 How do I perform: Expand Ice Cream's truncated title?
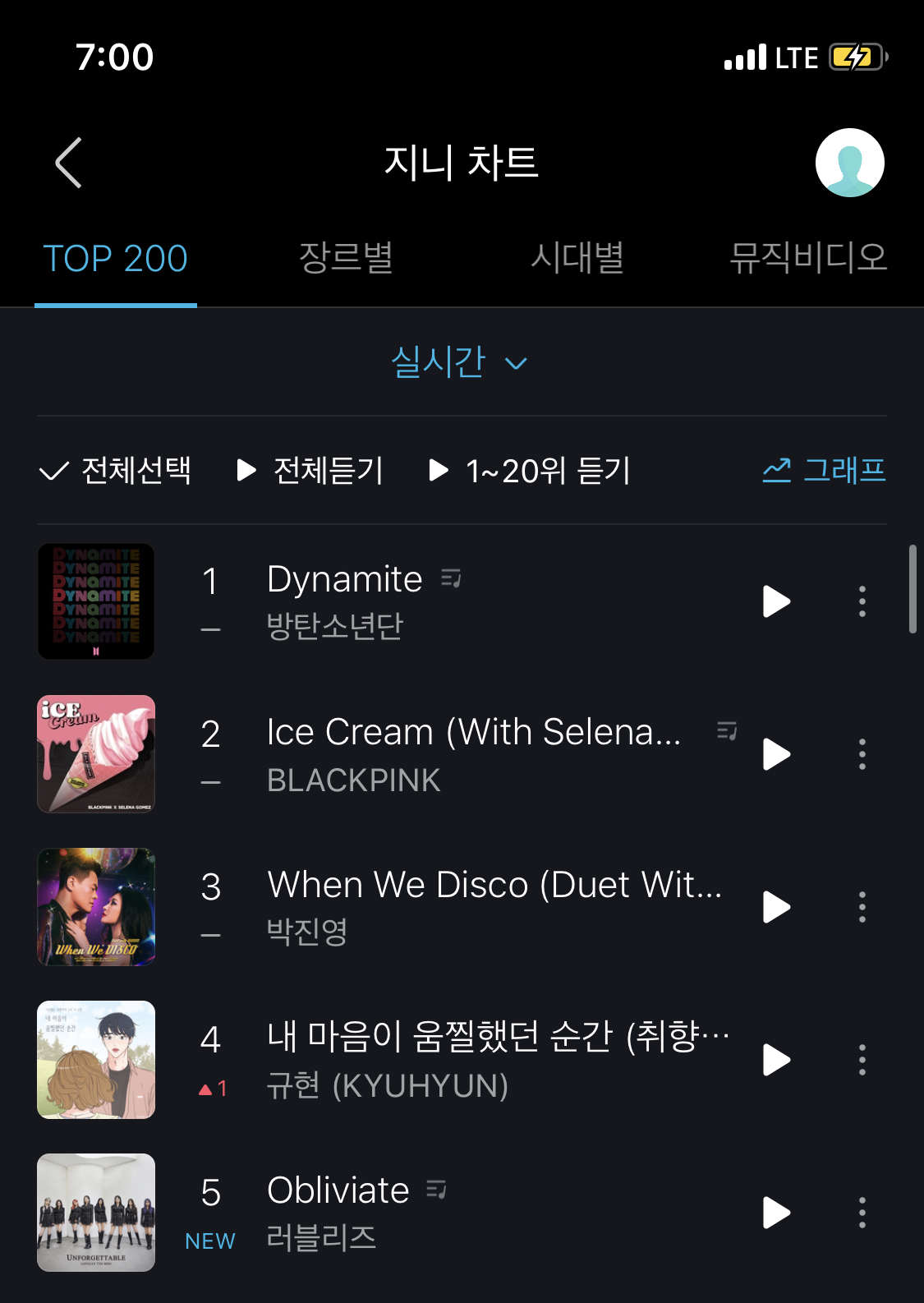474,732
